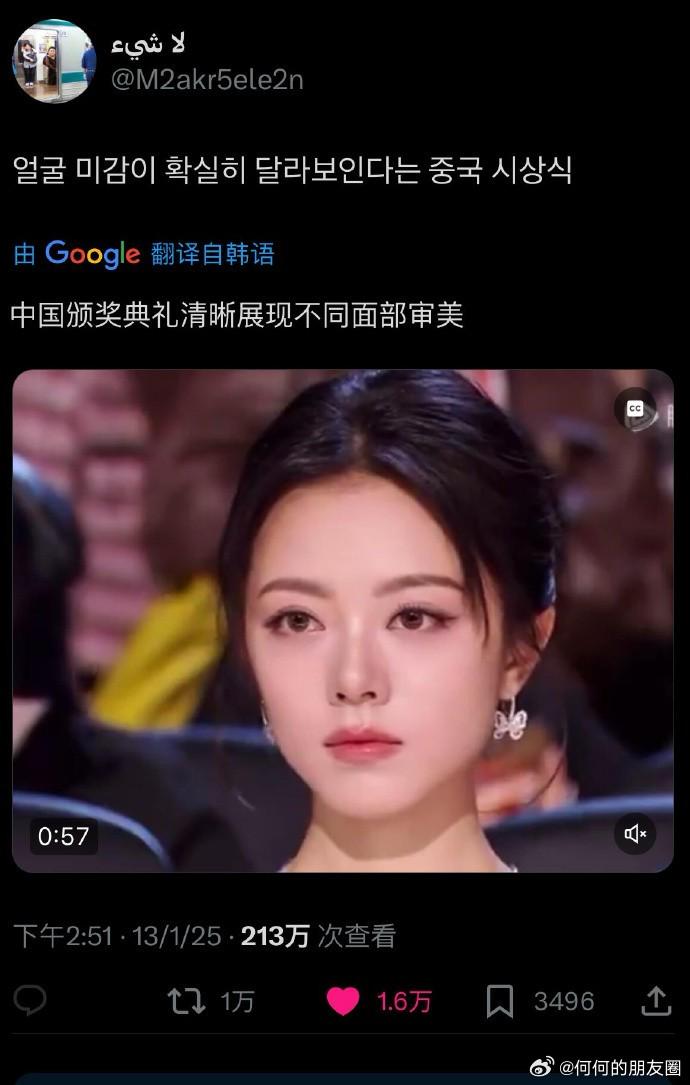Viewport: 690px width, 1085px height.
Task: Unmute the video sound
Action: coord(635,833)
